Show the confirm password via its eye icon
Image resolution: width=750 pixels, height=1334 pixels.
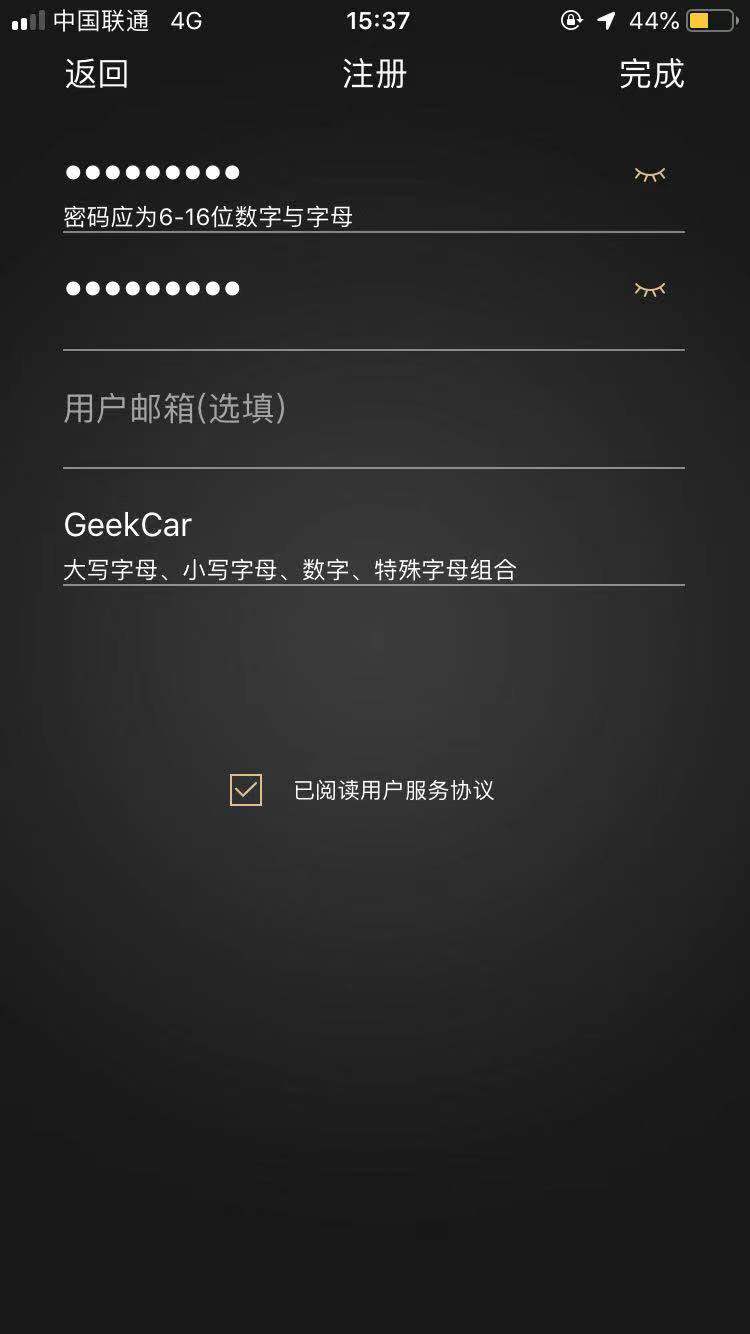pyautogui.click(x=649, y=290)
